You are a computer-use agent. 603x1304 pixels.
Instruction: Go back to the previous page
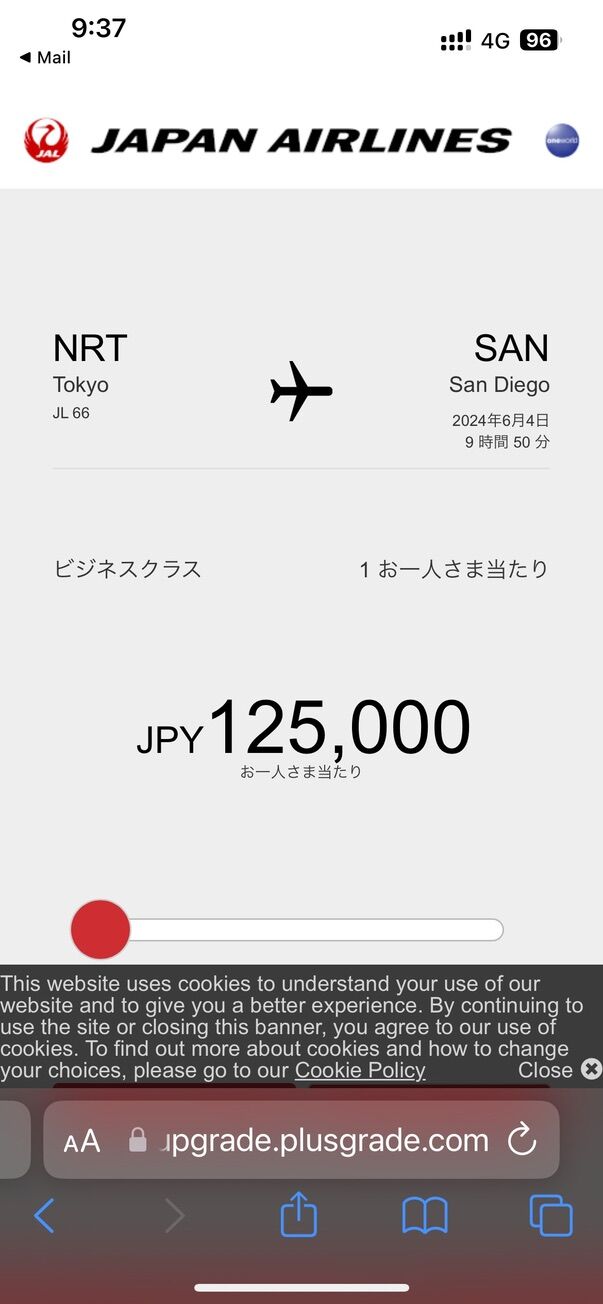pos(44,1216)
